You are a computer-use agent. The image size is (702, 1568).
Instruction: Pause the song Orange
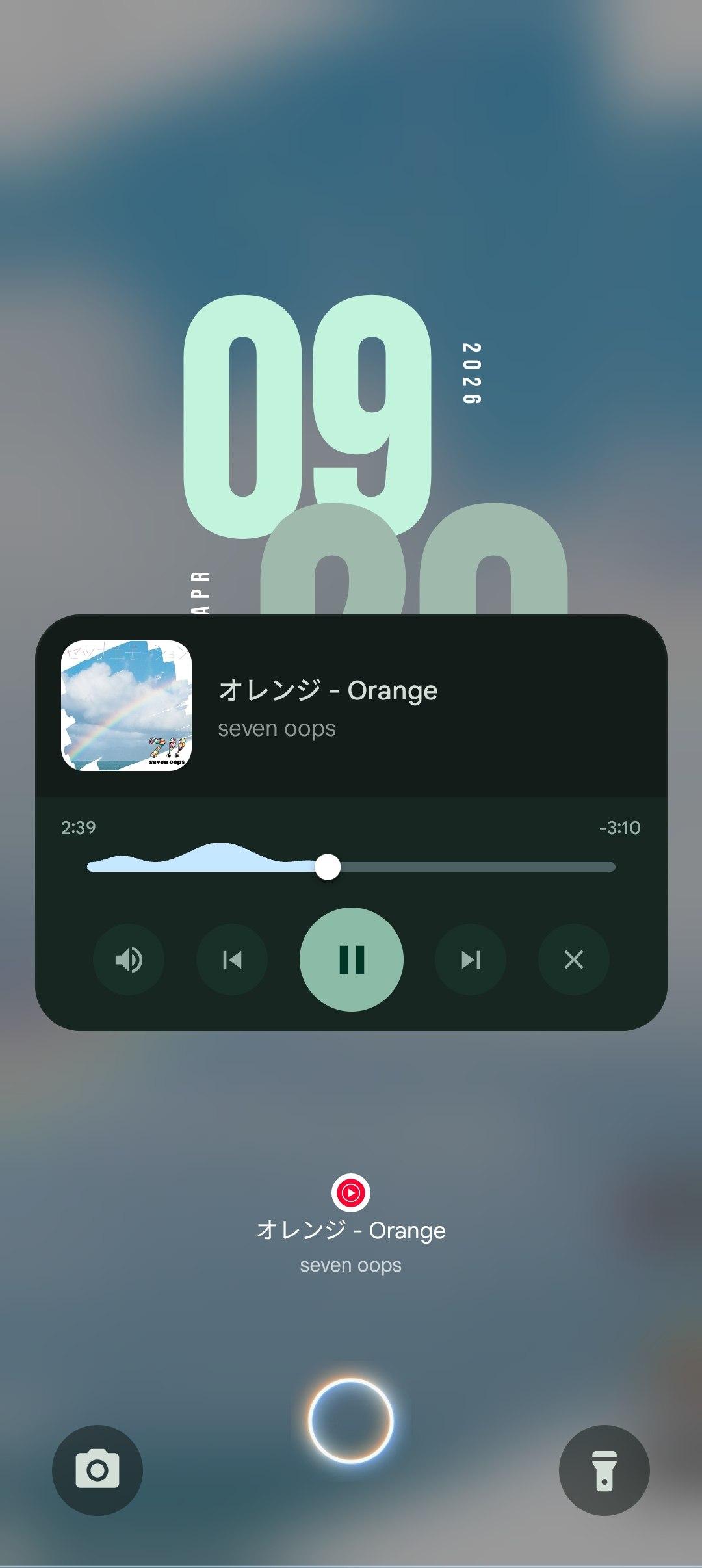coord(351,960)
